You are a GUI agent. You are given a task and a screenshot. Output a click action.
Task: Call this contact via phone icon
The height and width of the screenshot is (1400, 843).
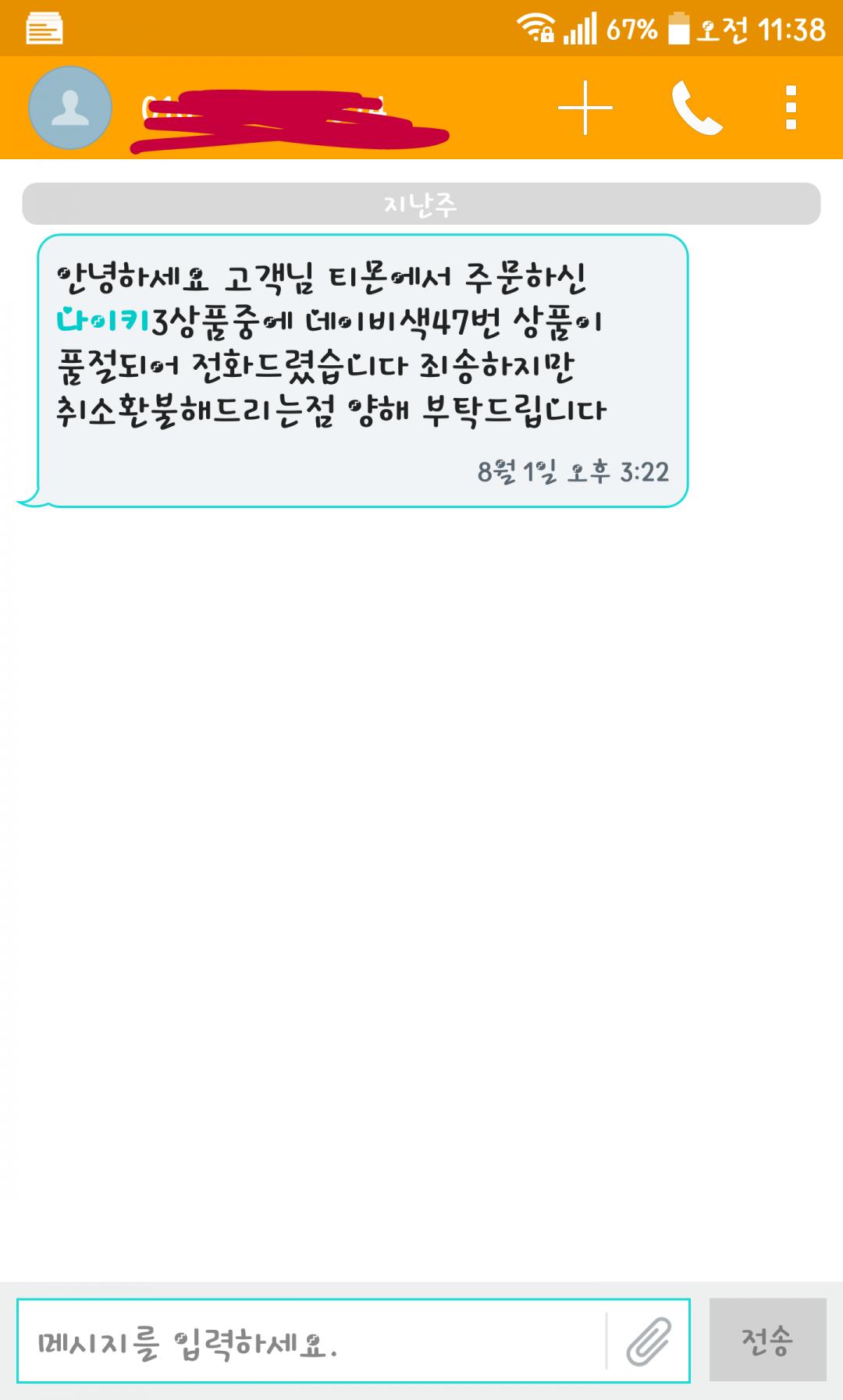point(696,108)
